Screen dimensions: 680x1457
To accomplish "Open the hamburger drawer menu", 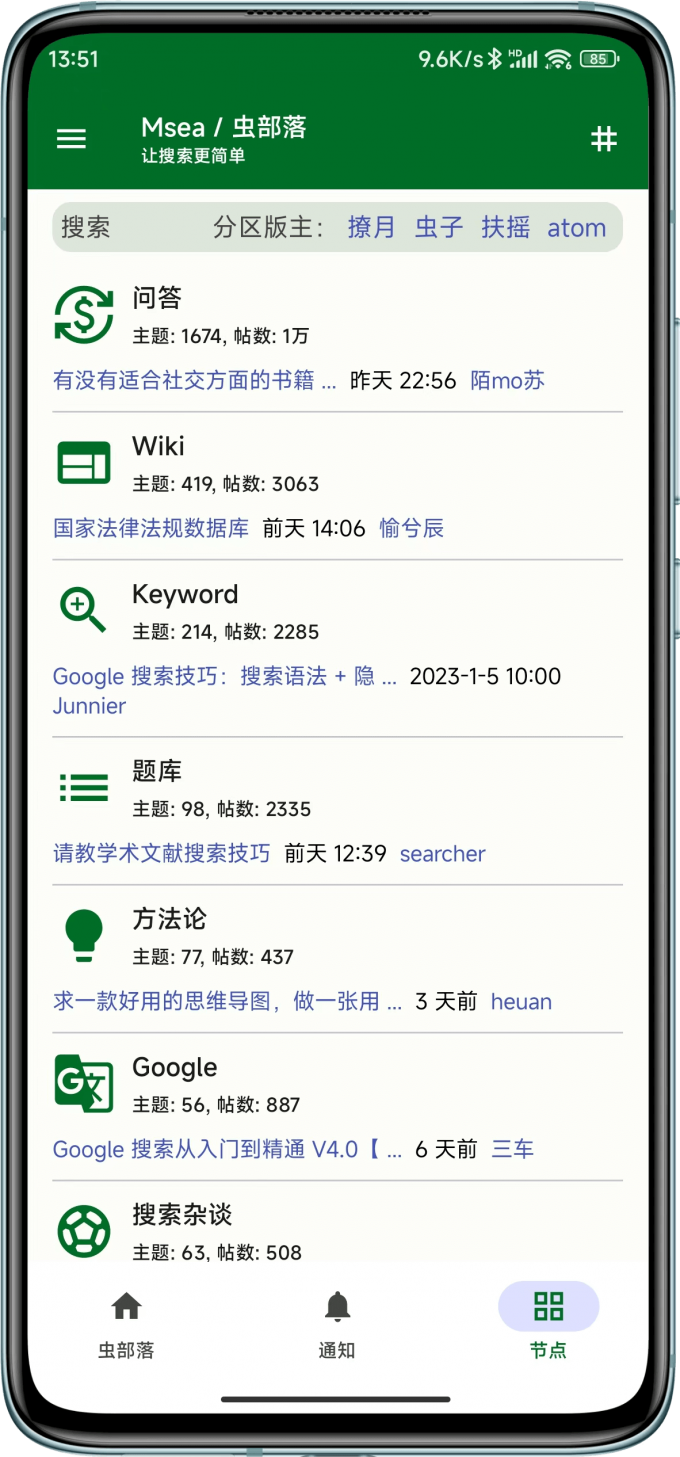I will [71, 139].
